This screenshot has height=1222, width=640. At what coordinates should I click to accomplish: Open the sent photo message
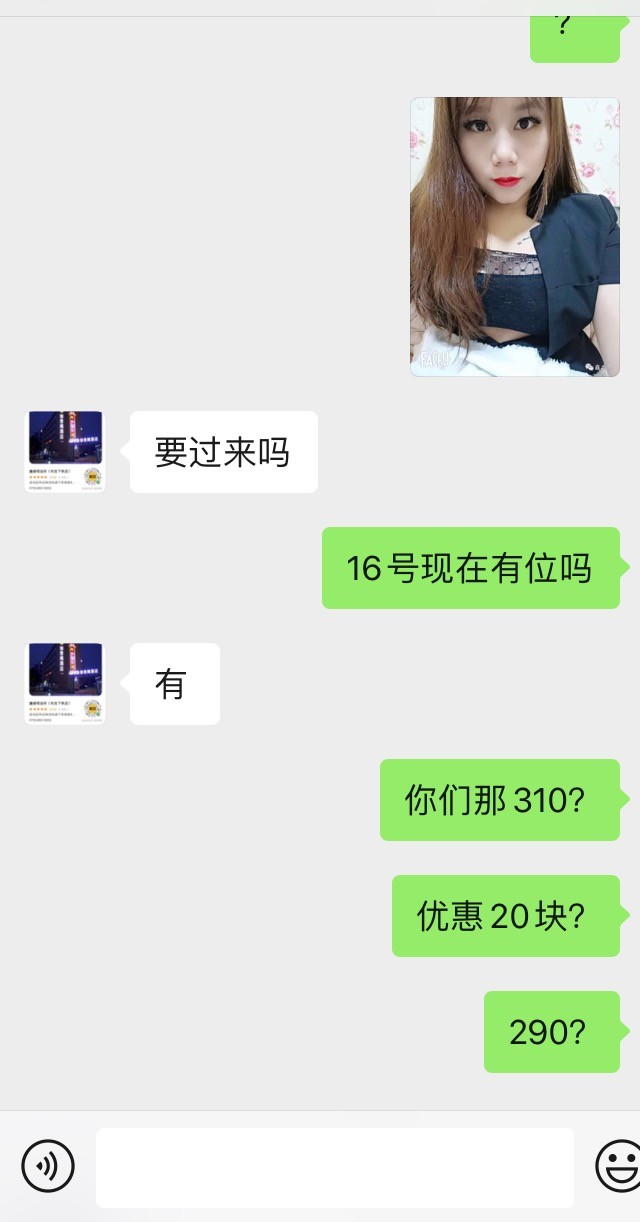[x=514, y=237]
